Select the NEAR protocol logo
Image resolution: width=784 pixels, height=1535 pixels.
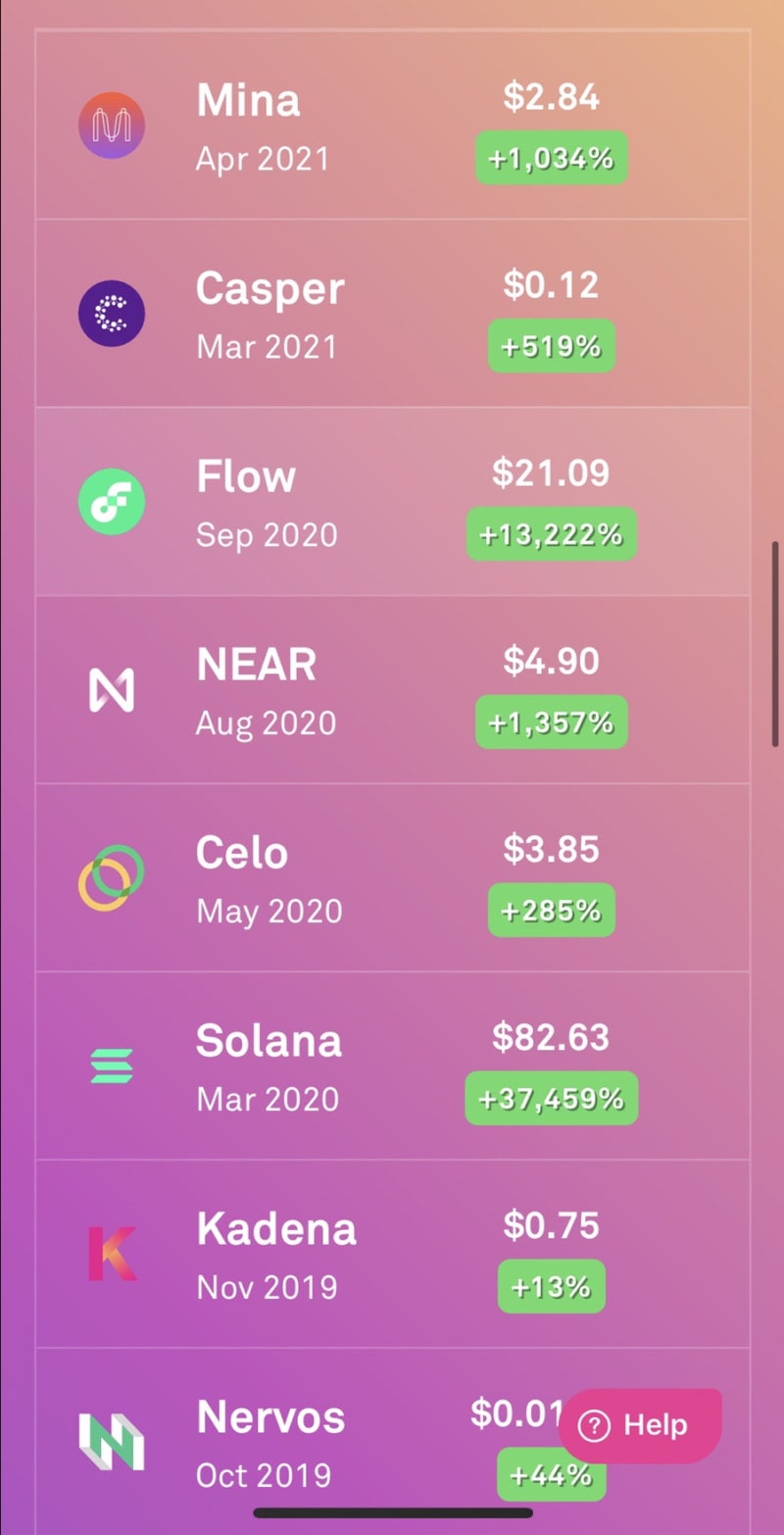[112, 689]
